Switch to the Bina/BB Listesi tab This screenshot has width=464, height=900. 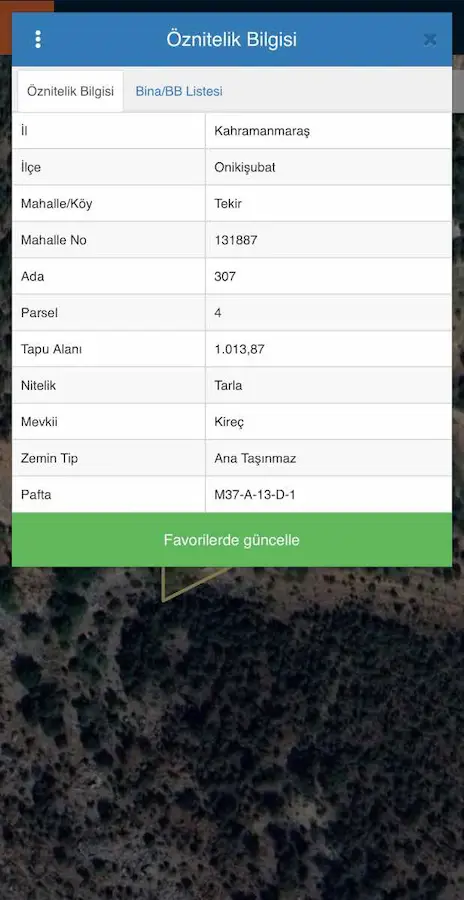click(179, 91)
